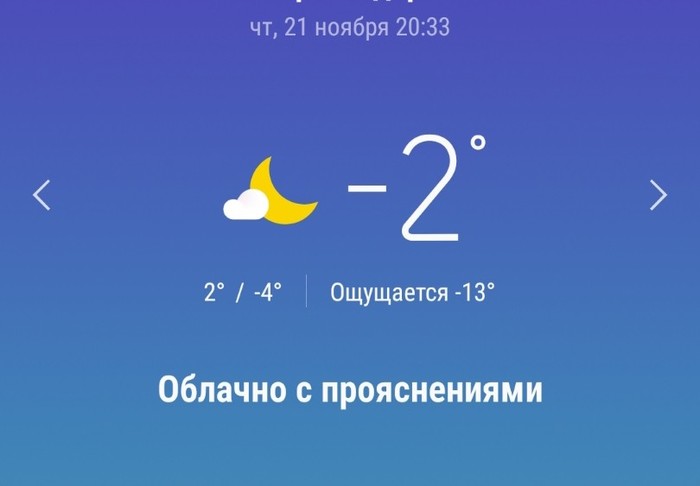Go to the next city with right arrow
The image size is (700, 486).
(x=658, y=194)
